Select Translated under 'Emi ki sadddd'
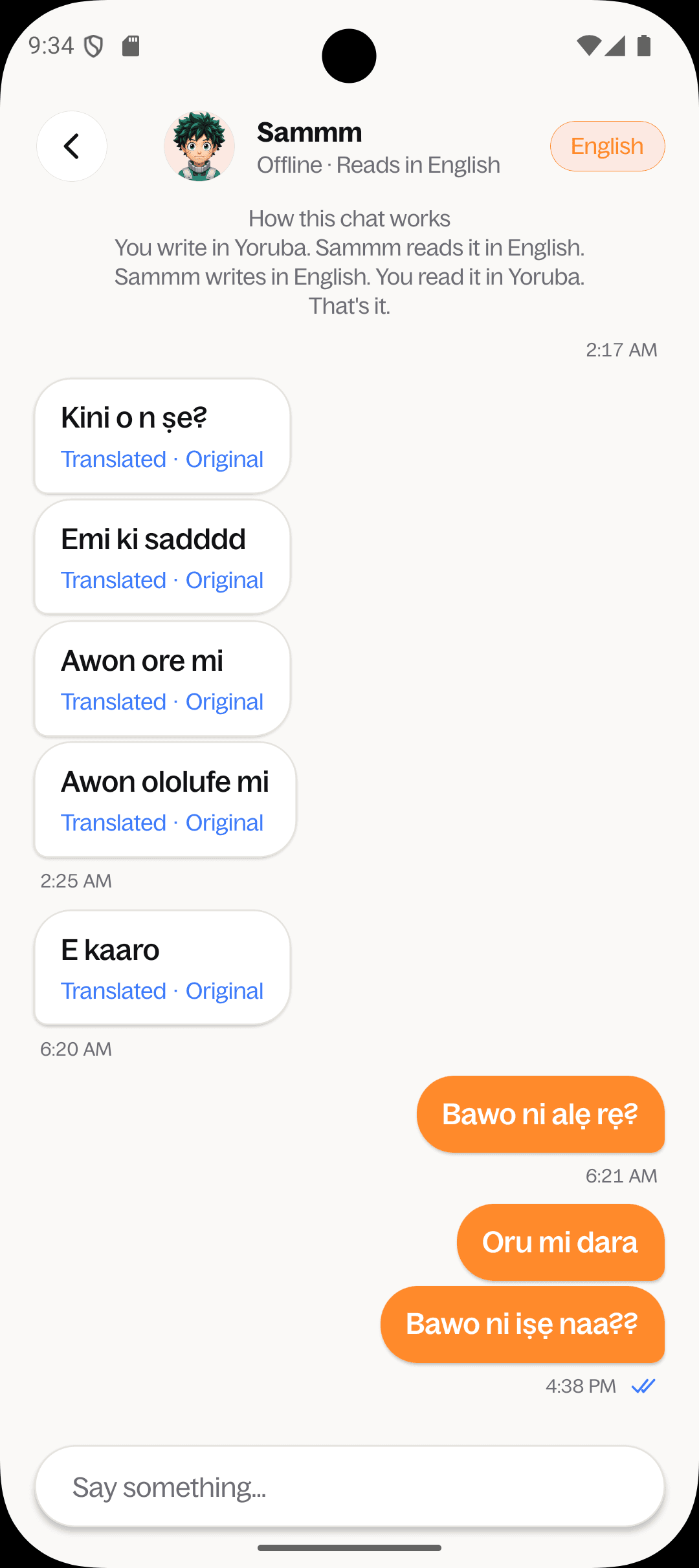 pyautogui.click(x=113, y=580)
